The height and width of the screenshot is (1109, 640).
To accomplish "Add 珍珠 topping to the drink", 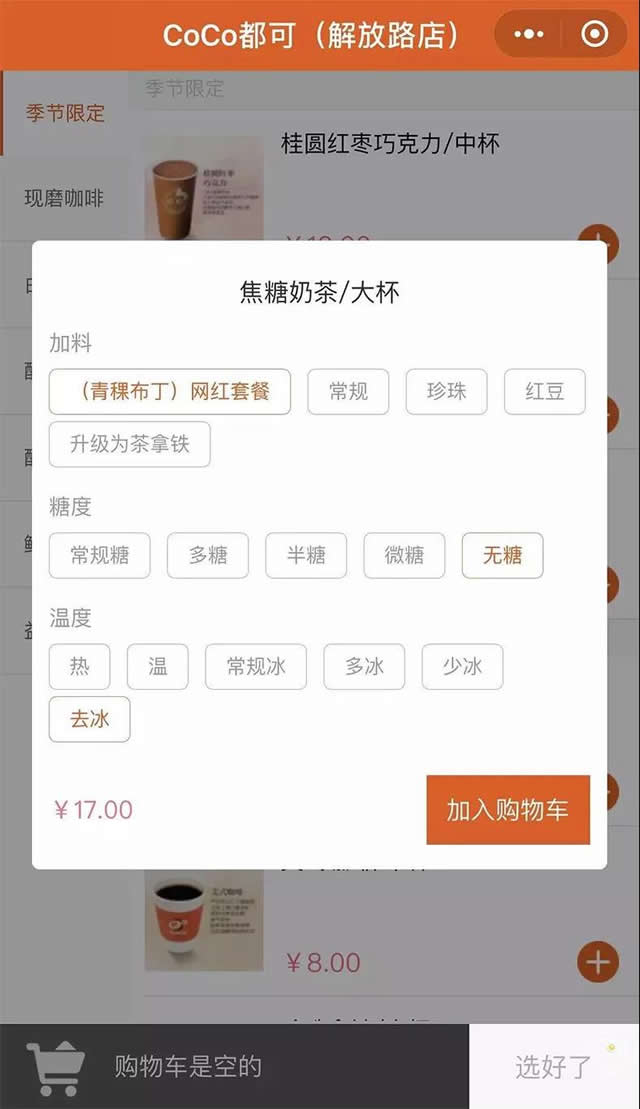I will coord(446,392).
